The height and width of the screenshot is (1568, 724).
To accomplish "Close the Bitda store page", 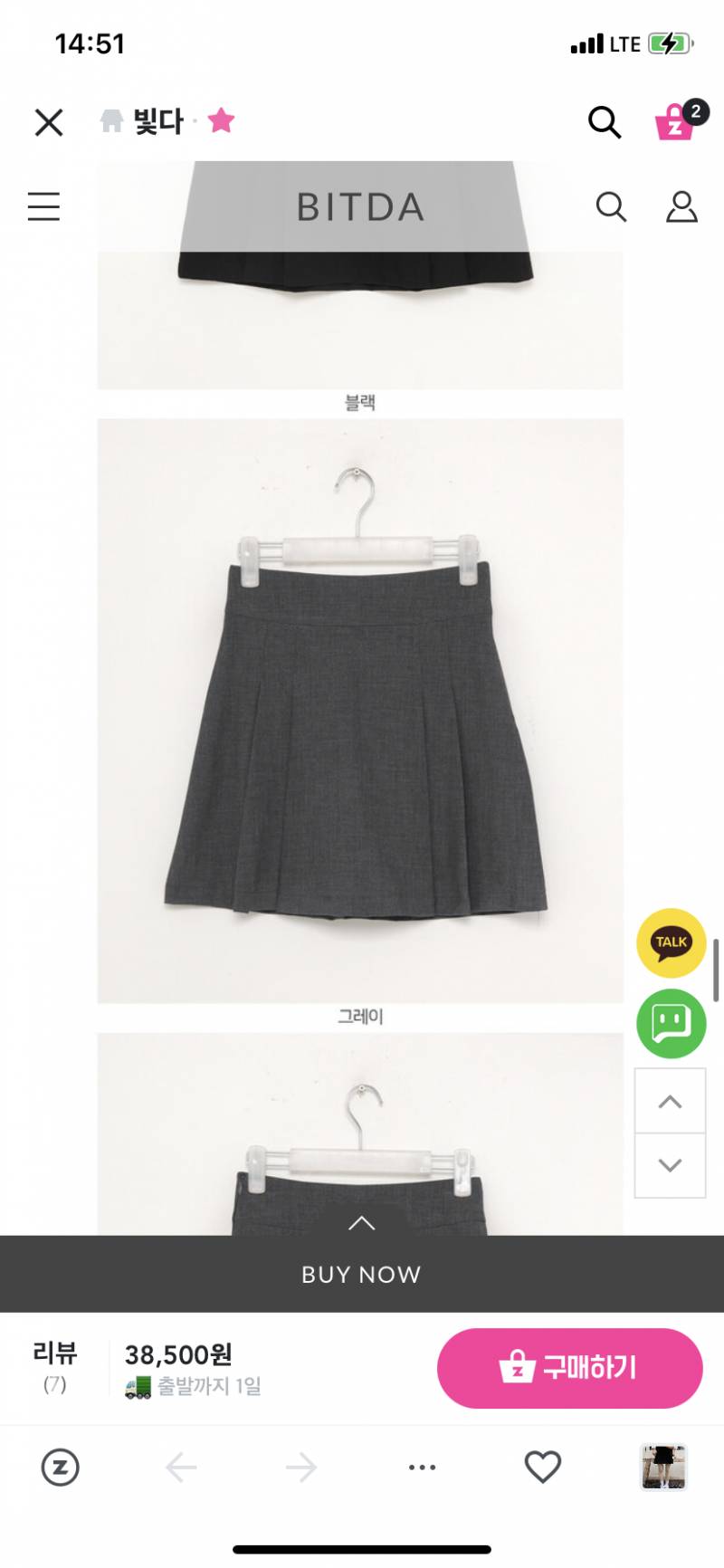I will pyautogui.click(x=49, y=122).
